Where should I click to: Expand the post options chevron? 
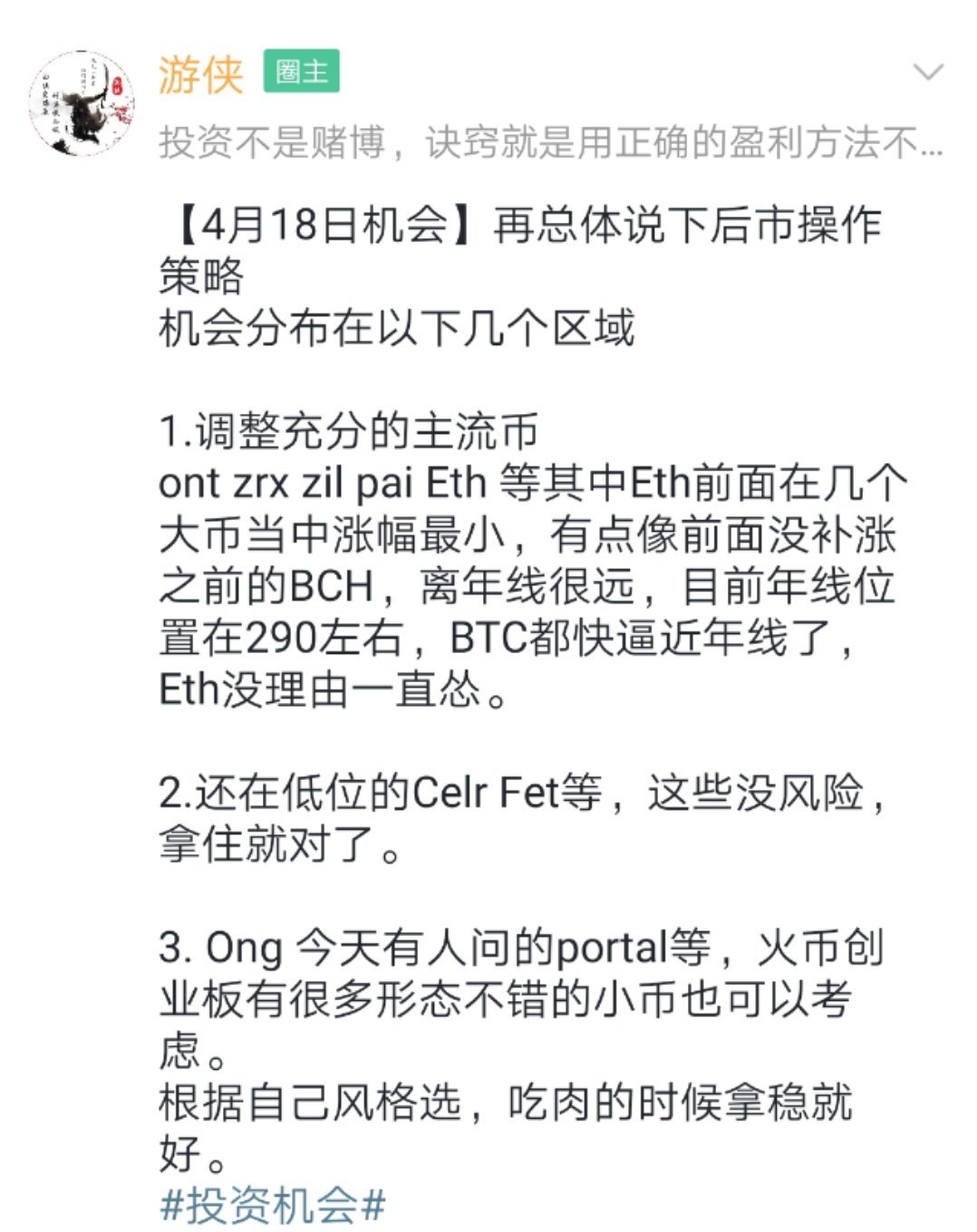(x=928, y=72)
